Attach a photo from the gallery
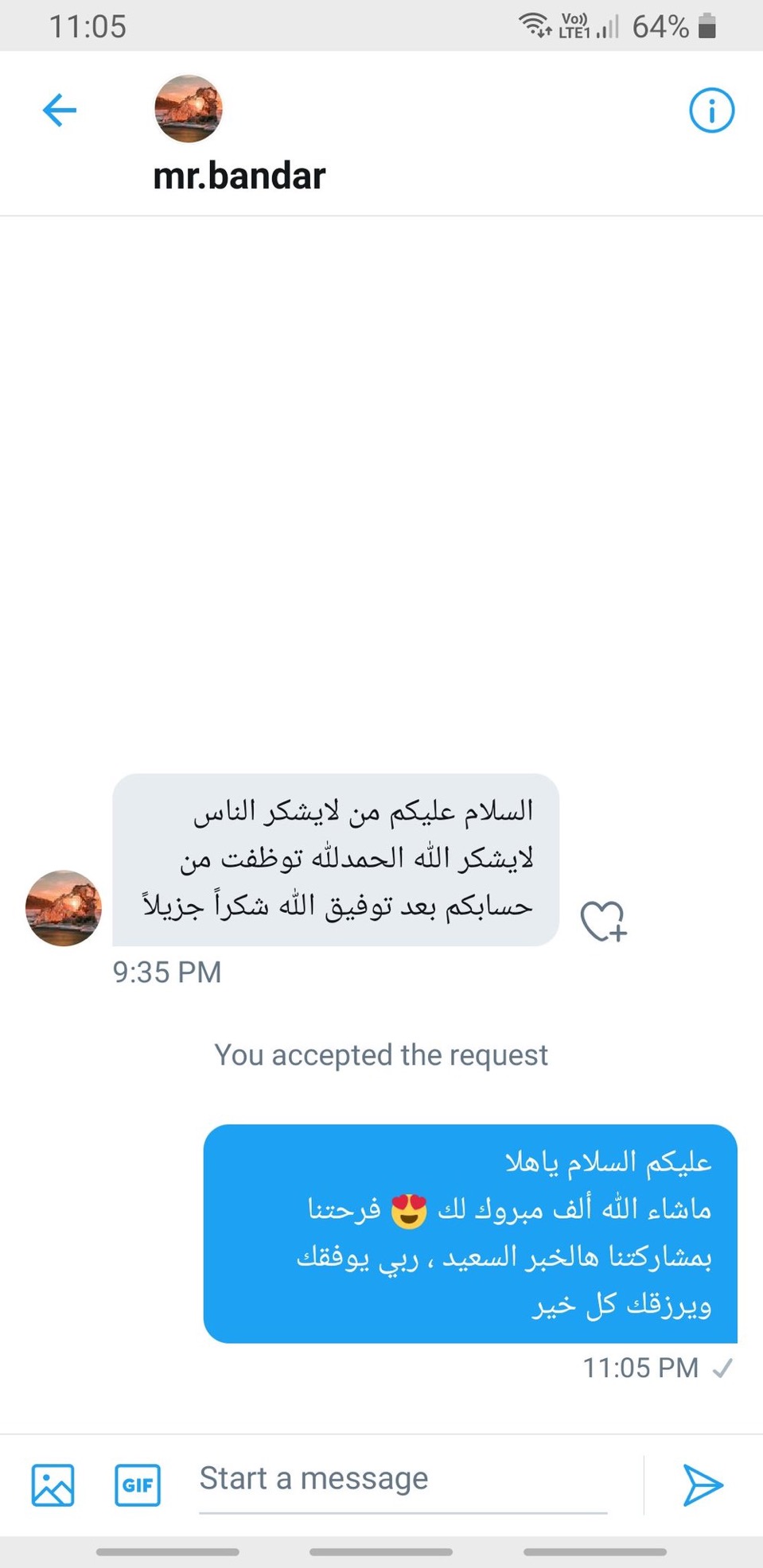 [53, 1485]
